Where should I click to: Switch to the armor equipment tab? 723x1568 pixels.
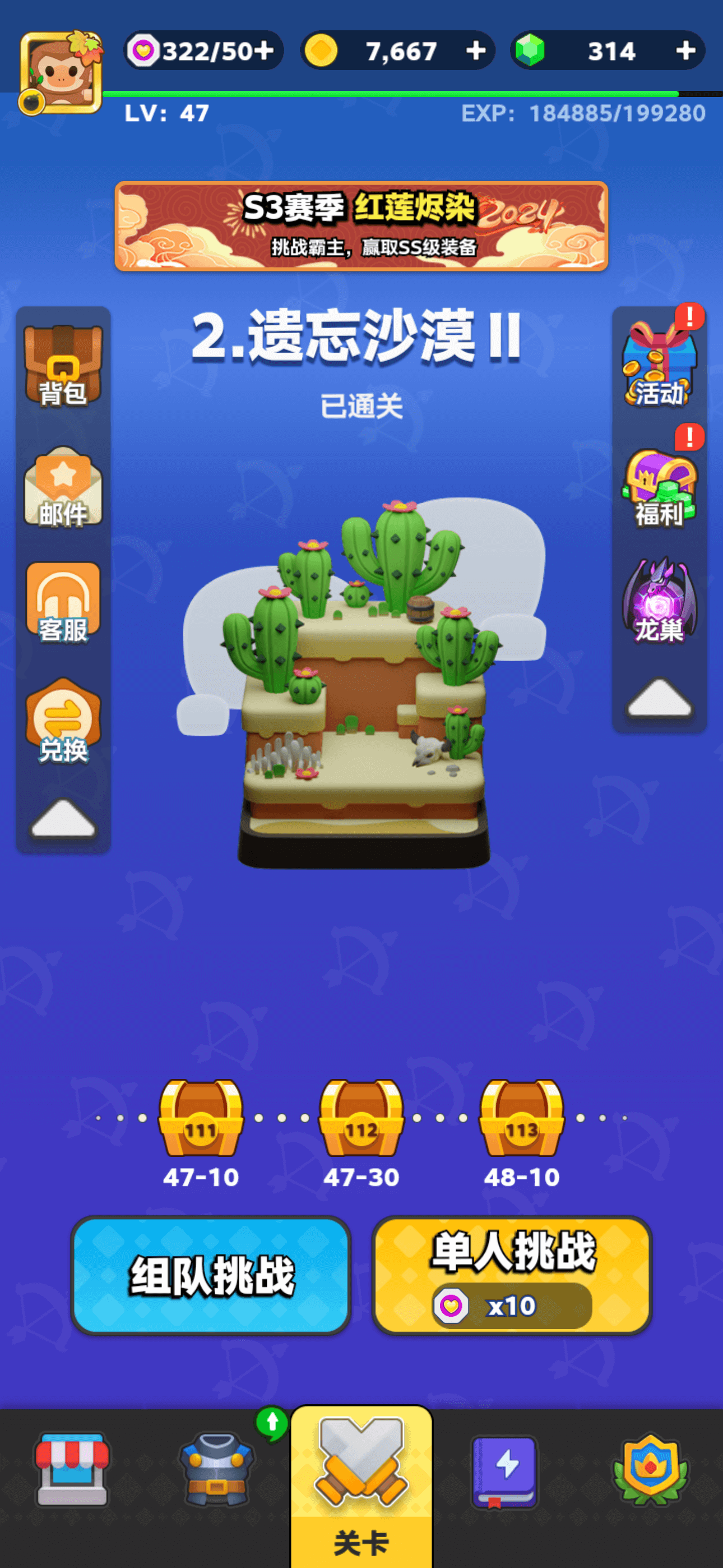pyautogui.click(x=216, y=1469)
